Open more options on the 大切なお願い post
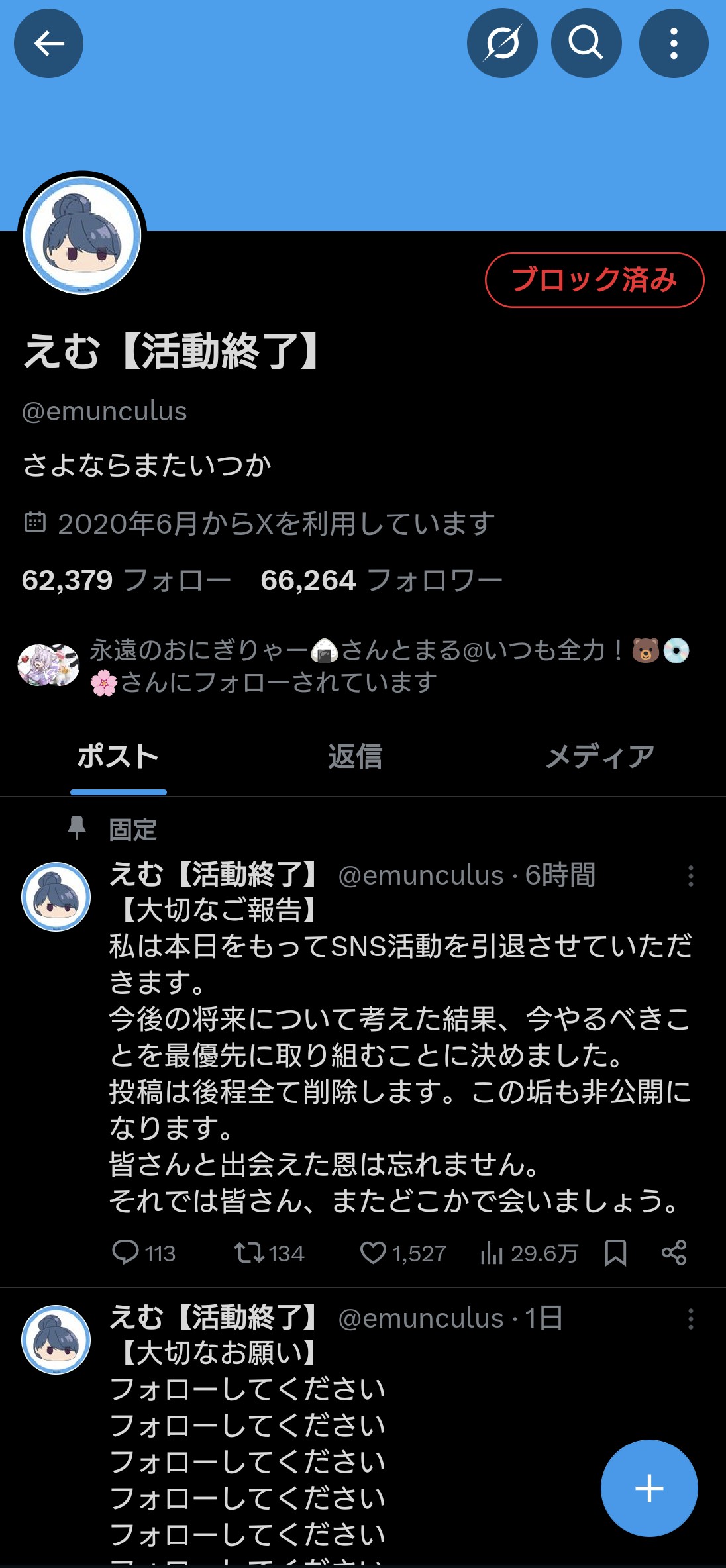 [x=690, y=1319]
